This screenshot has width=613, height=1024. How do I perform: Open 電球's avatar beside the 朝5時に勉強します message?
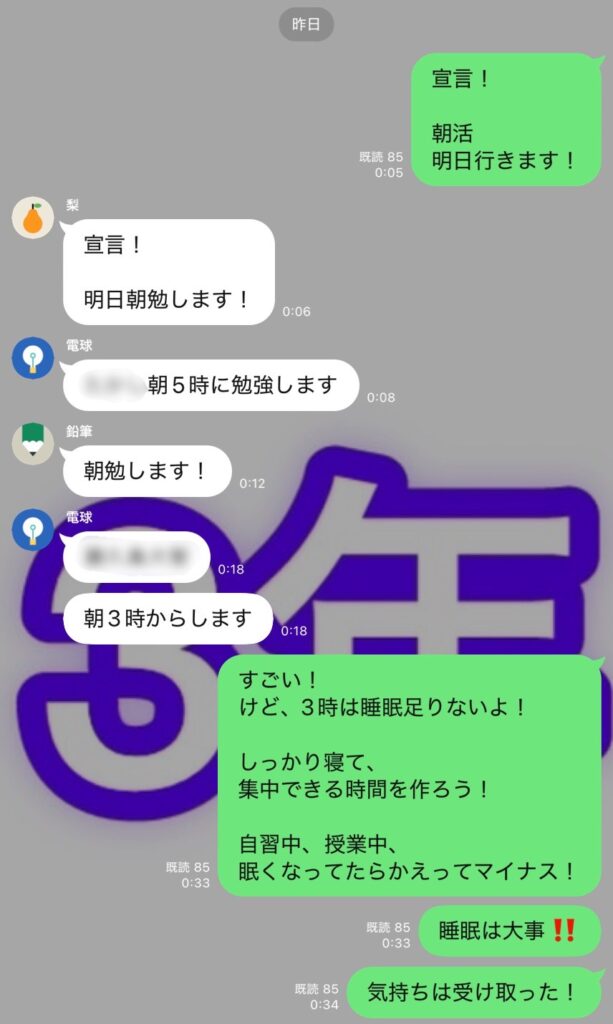click(33, 358)
